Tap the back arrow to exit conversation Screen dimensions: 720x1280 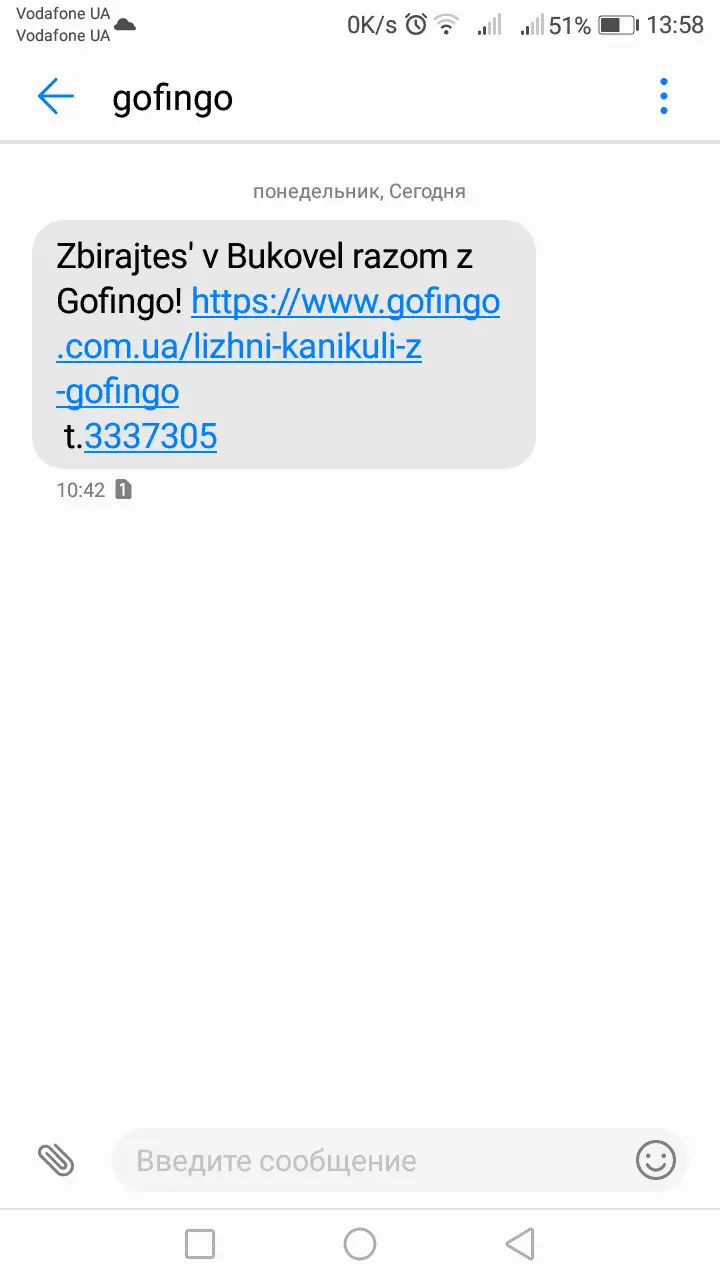point(55,96)
